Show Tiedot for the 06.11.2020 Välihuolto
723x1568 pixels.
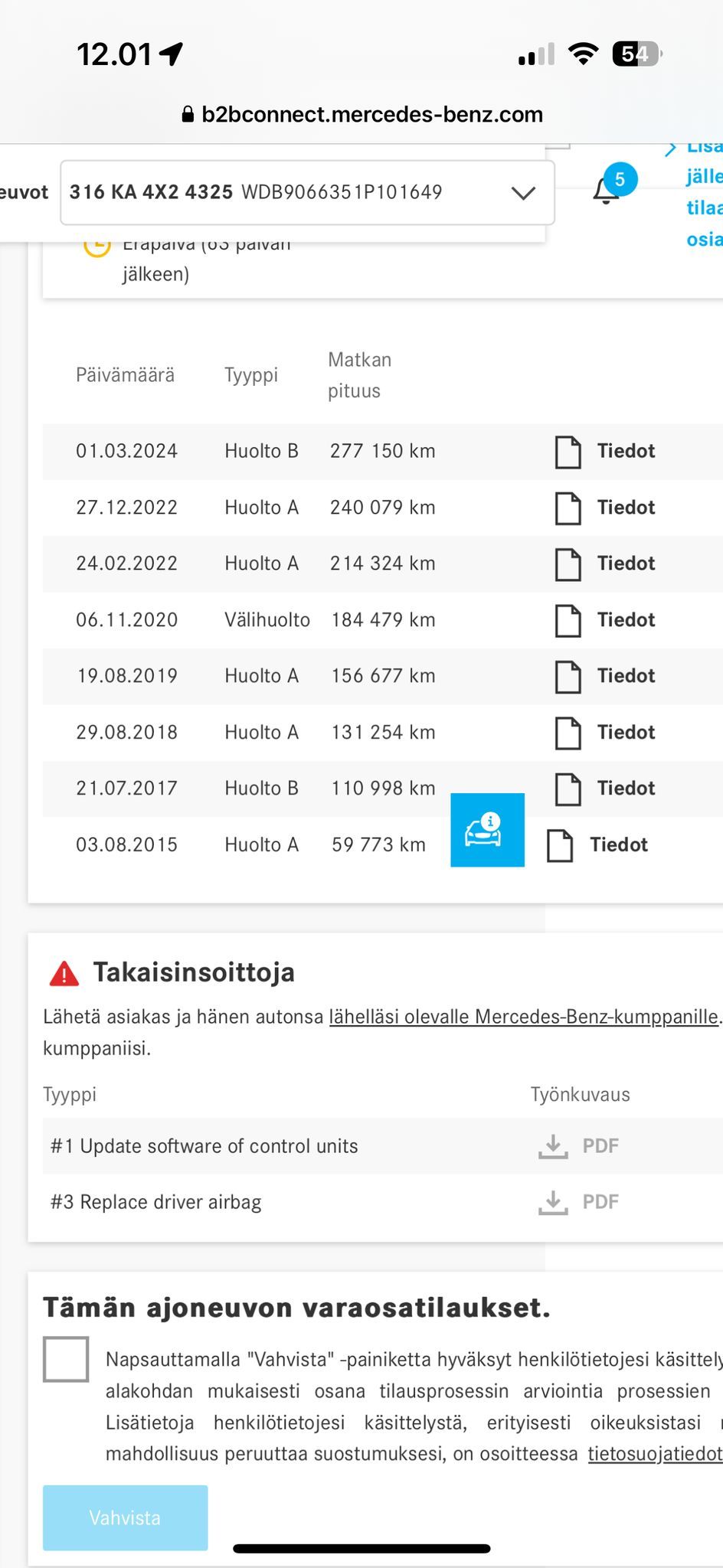pyautogui.click(x=605, y=620)
